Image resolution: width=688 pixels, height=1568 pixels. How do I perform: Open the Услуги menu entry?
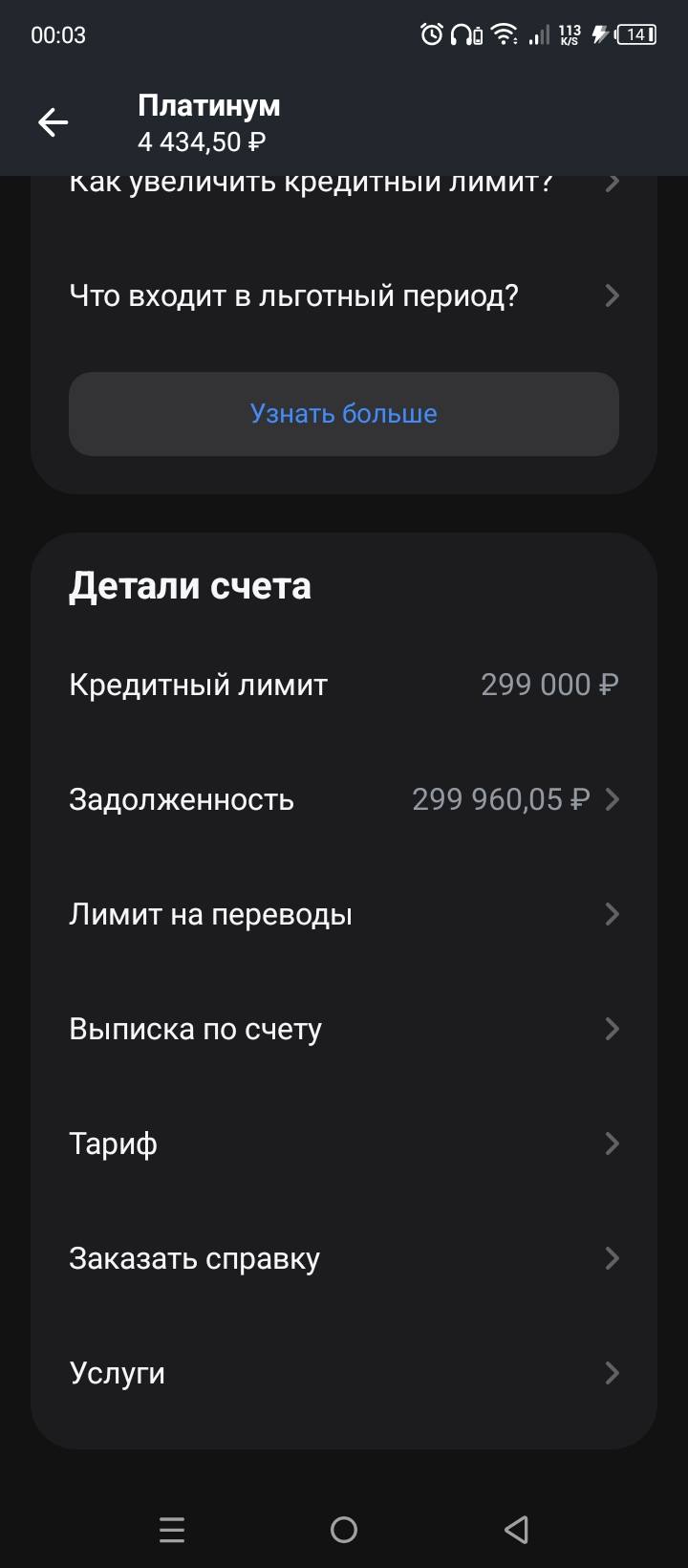pos(344,1373)
